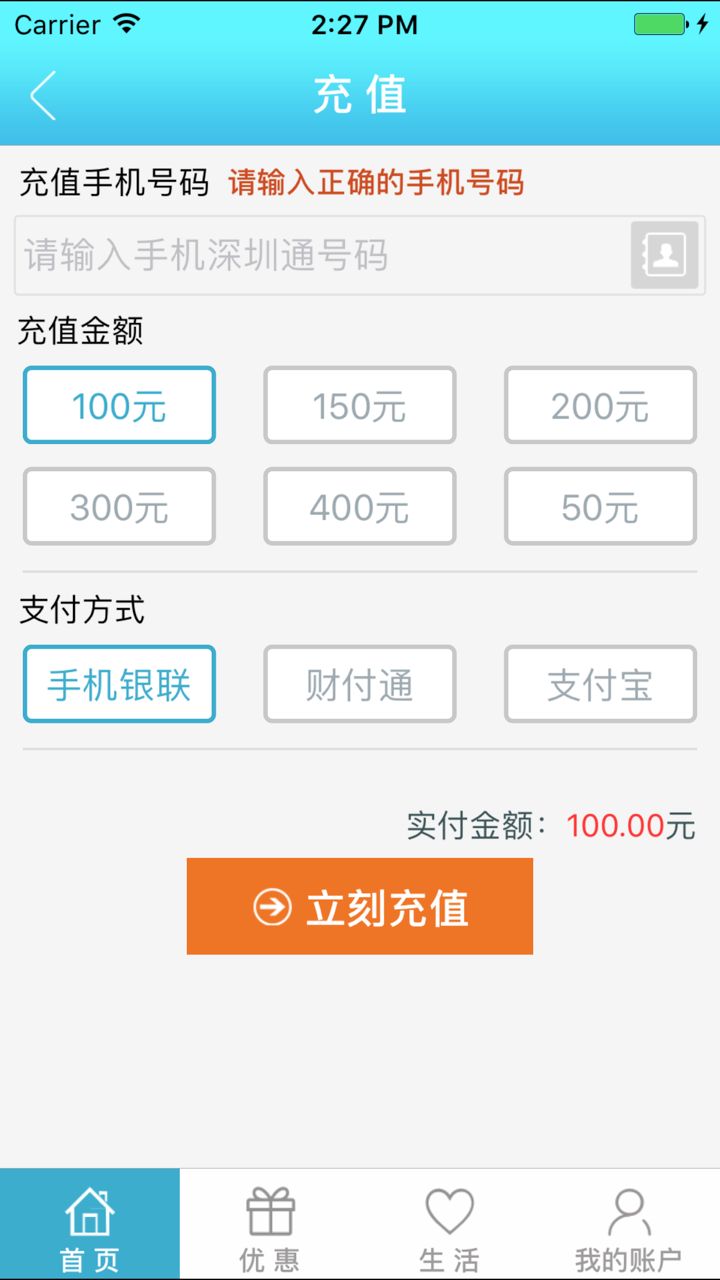Tap the battery indicator in the status bar

tap(660, 24)
